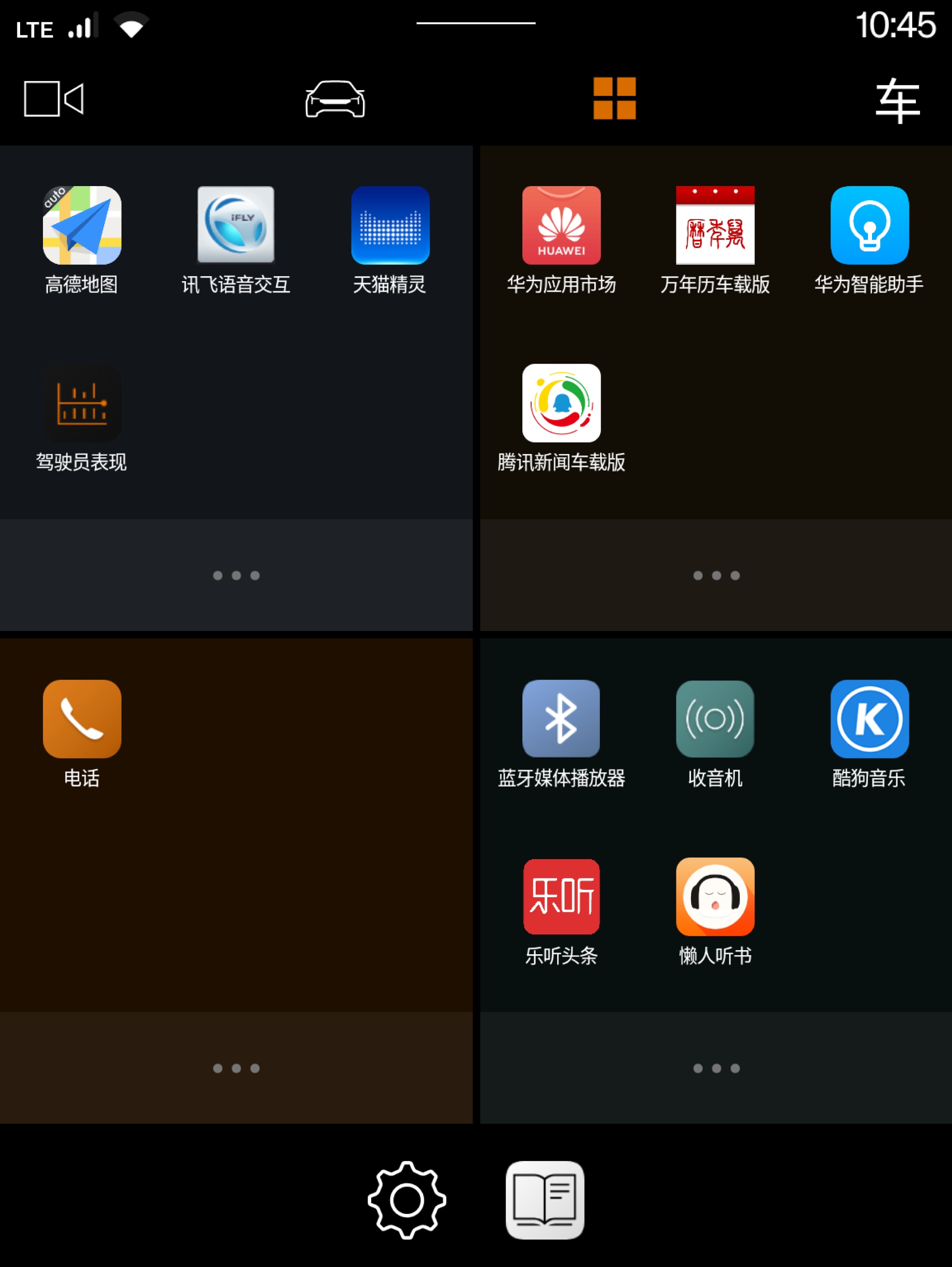Launch 万年历车载版 calendar

pos(715,225)
